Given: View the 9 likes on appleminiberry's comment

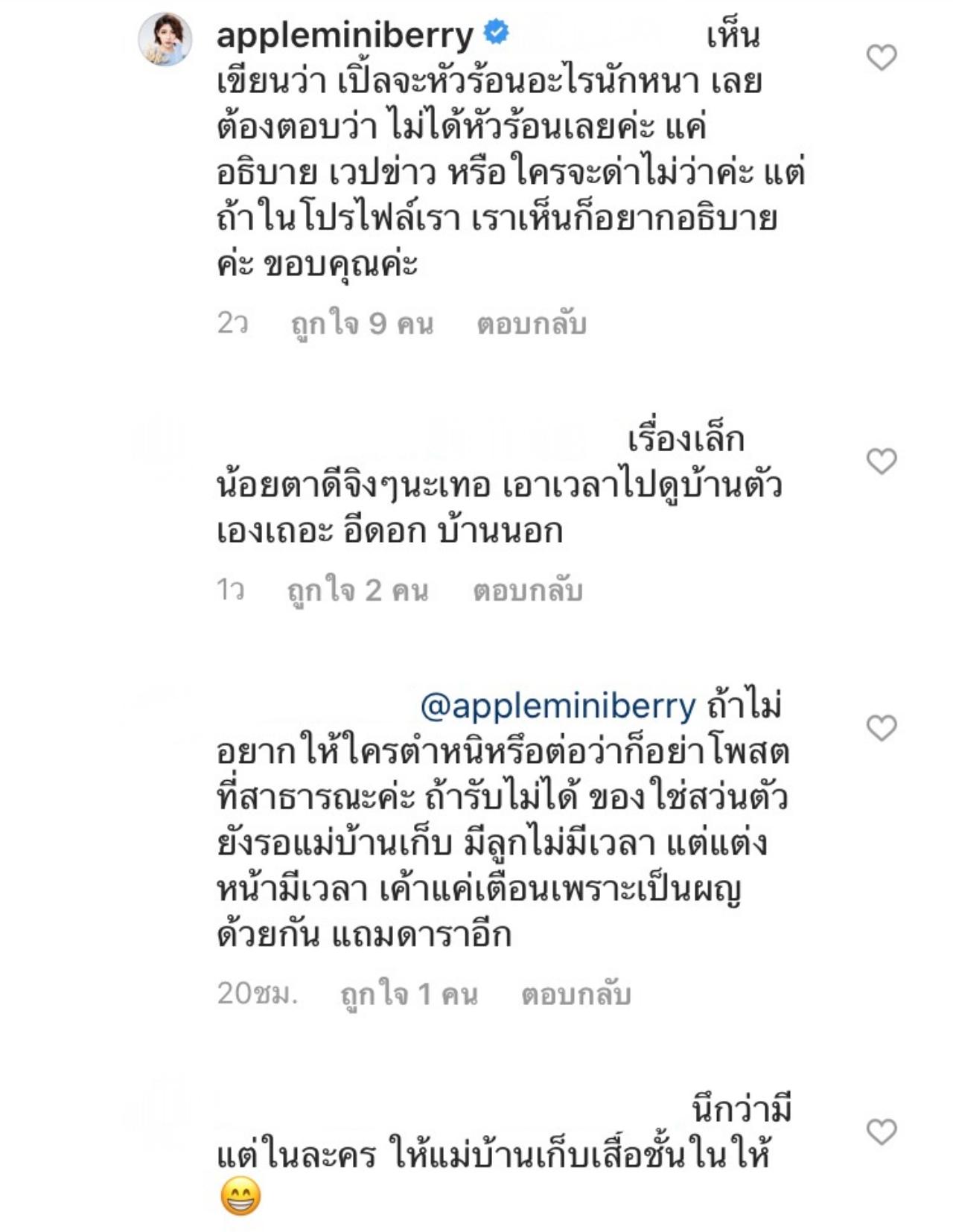Looking at the screenshot, I should point(362,324).
